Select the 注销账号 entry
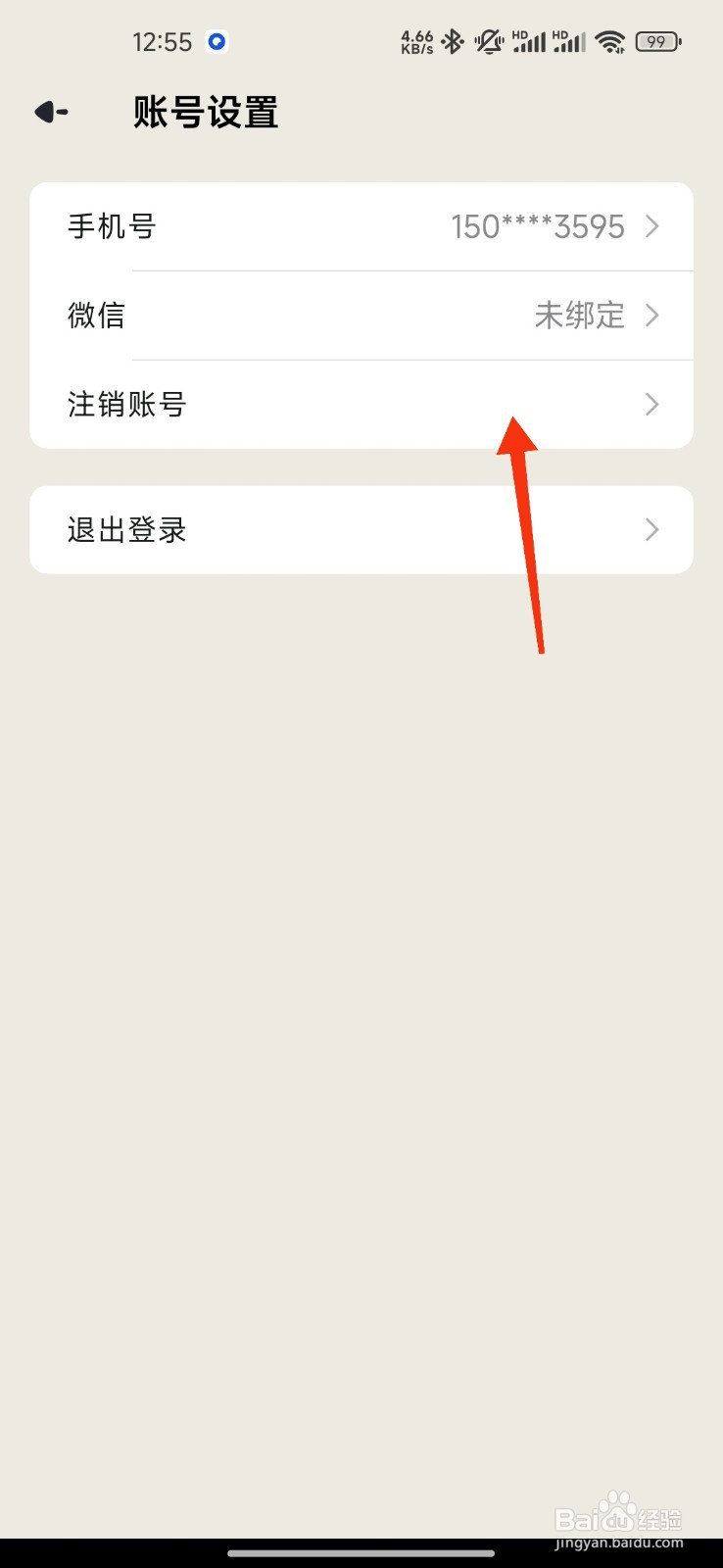 tap(126, 404)
